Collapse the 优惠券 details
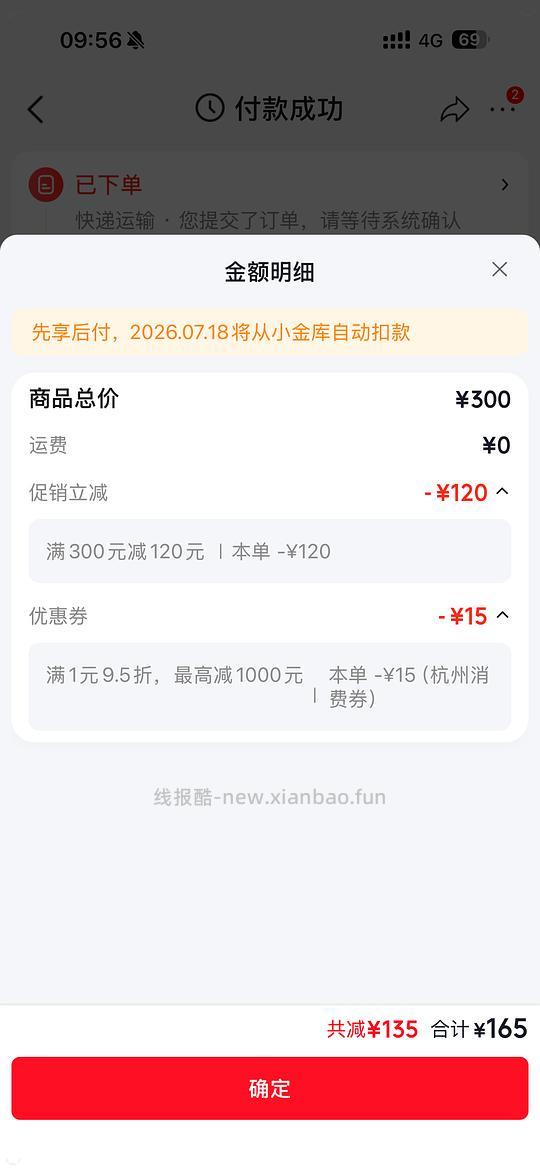 tap(503, 615)
